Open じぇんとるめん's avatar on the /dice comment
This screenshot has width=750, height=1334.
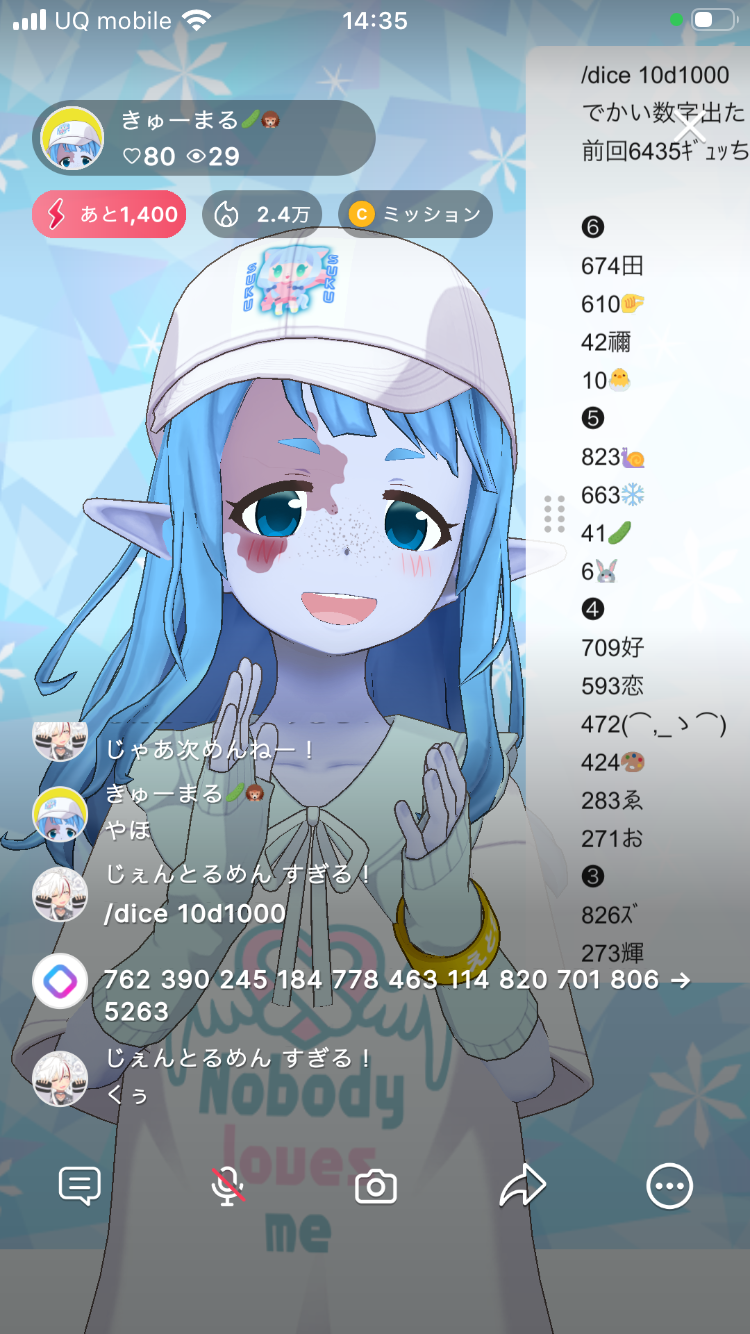pos(60,894)
